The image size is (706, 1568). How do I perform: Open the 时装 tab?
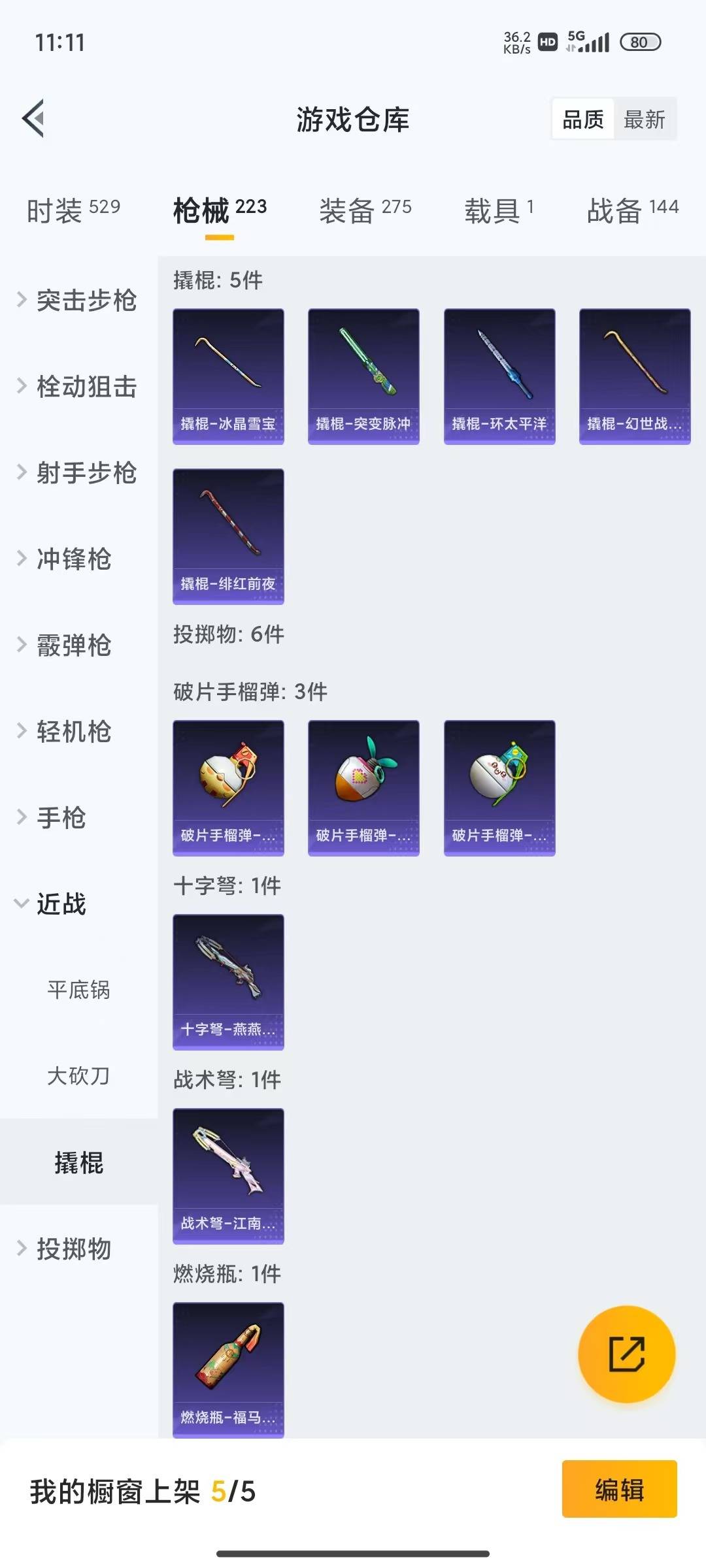coord(72,209)
